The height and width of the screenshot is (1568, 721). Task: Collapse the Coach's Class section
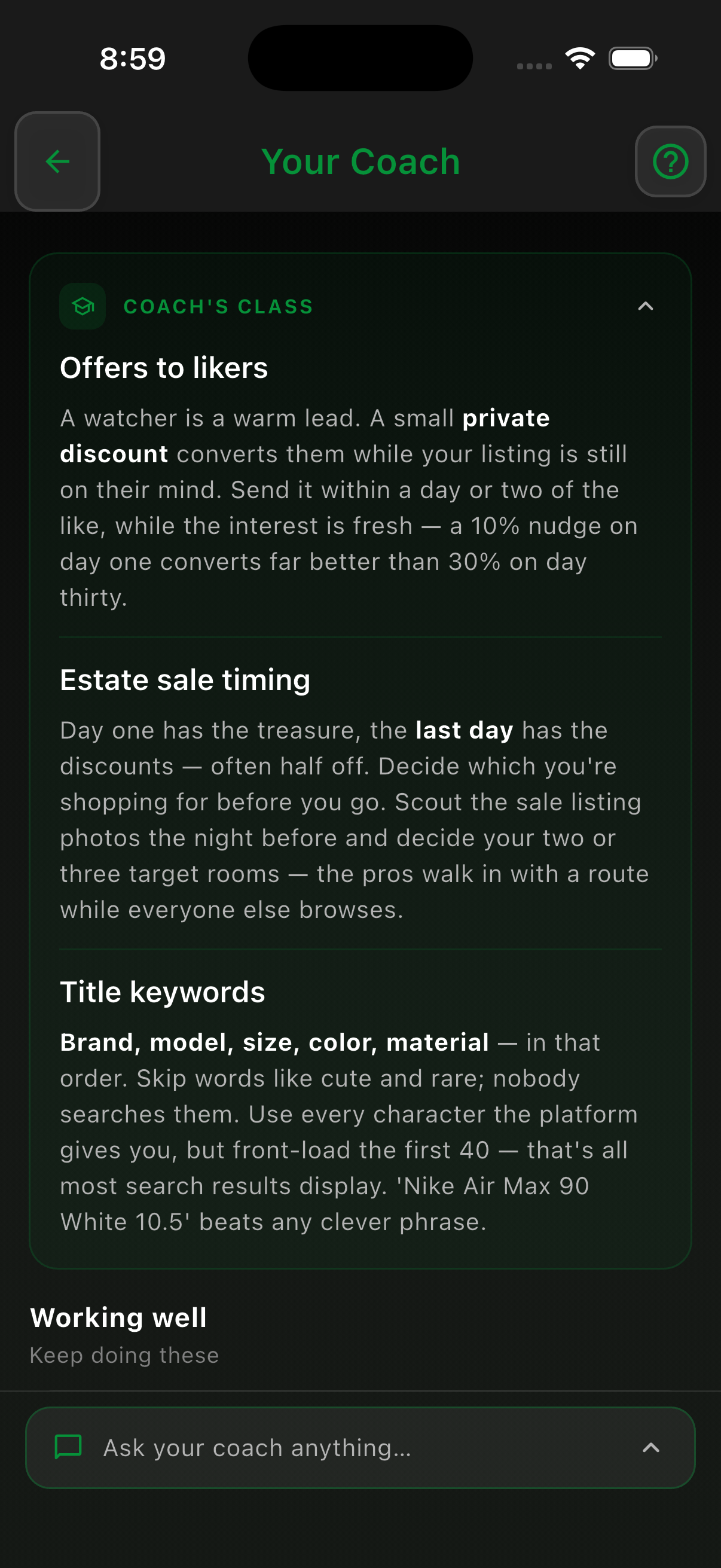[x=646, y=306]
